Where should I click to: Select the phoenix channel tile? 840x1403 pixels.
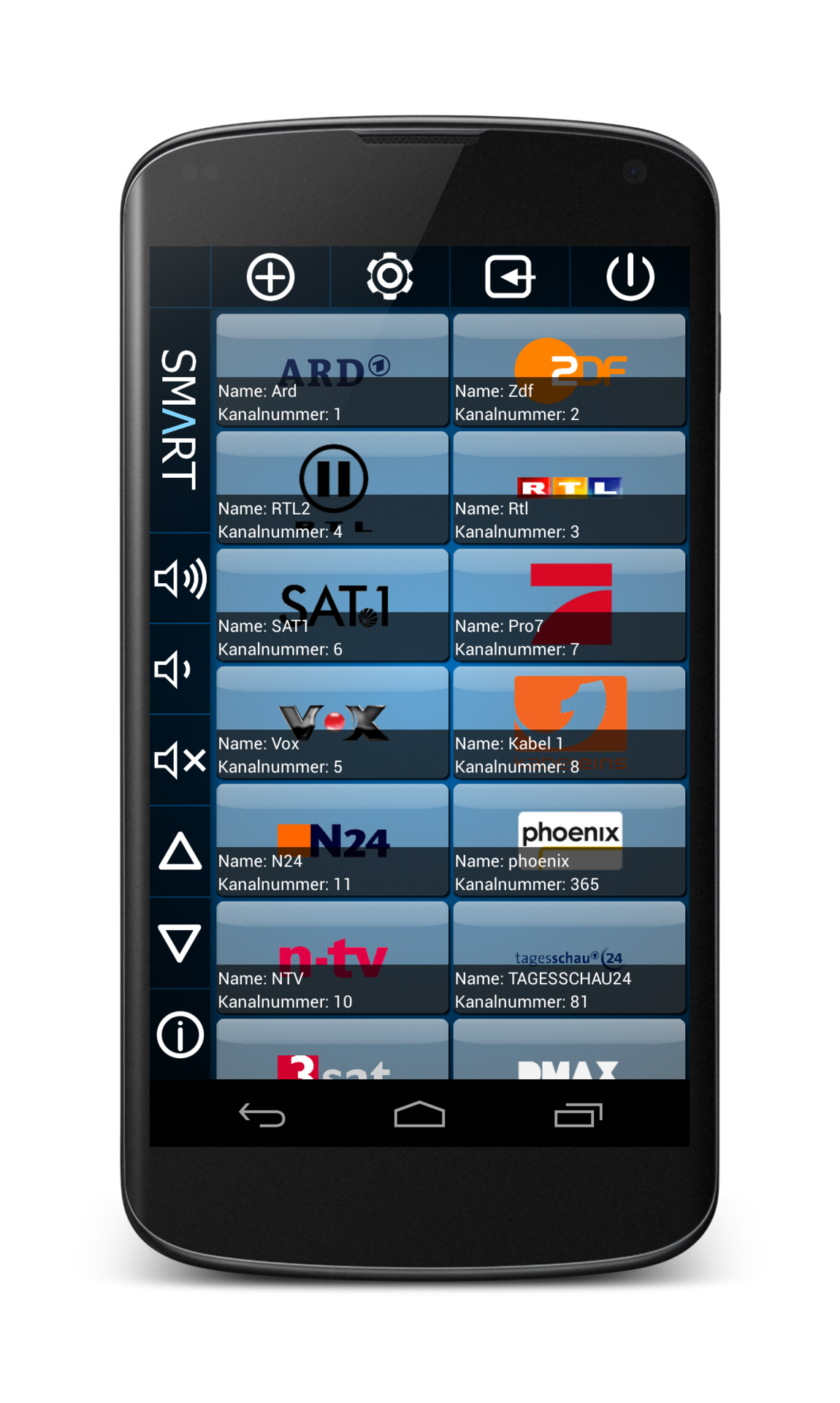(x=569, y=840)
